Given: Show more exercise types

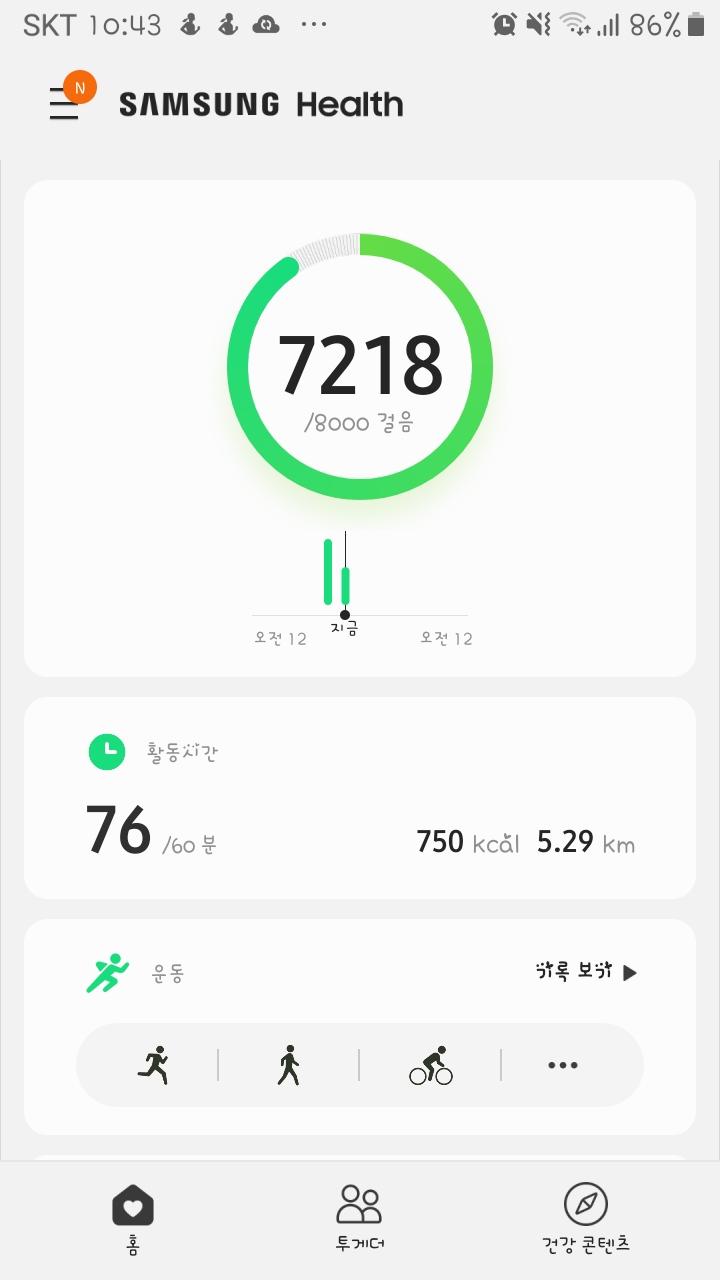Looking at the screenshot, I should [x=563, y=1065].
